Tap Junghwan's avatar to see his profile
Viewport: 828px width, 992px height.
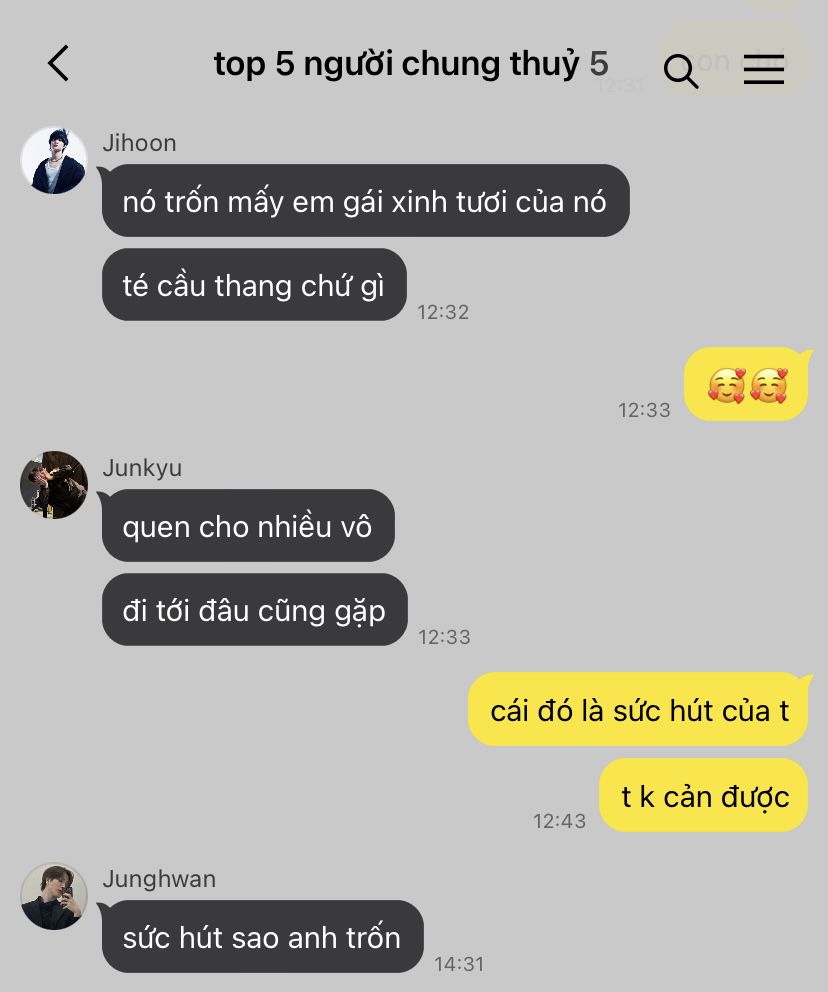pos(54,896)
